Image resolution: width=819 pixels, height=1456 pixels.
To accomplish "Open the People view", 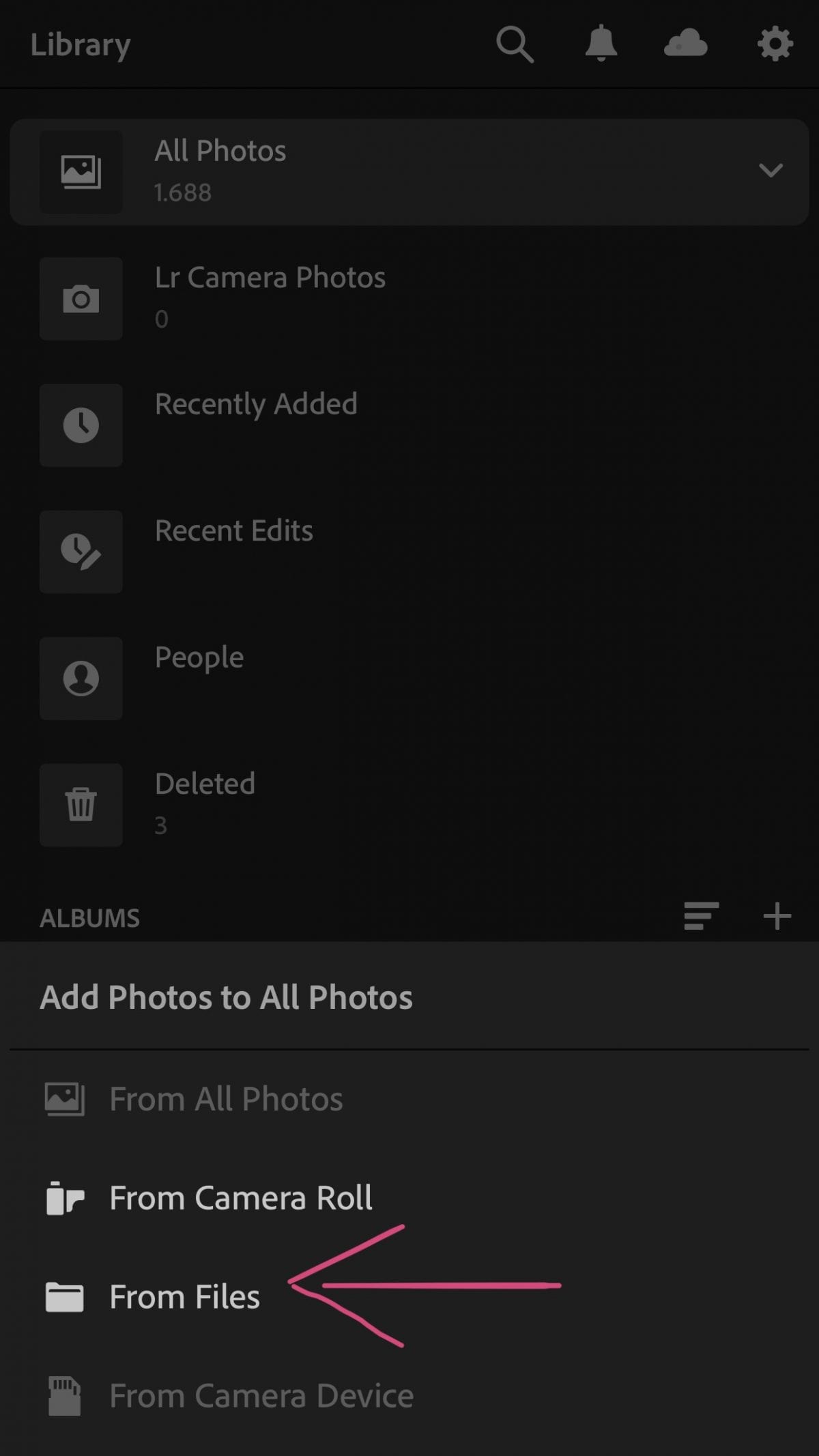I will tap(199, 658).
